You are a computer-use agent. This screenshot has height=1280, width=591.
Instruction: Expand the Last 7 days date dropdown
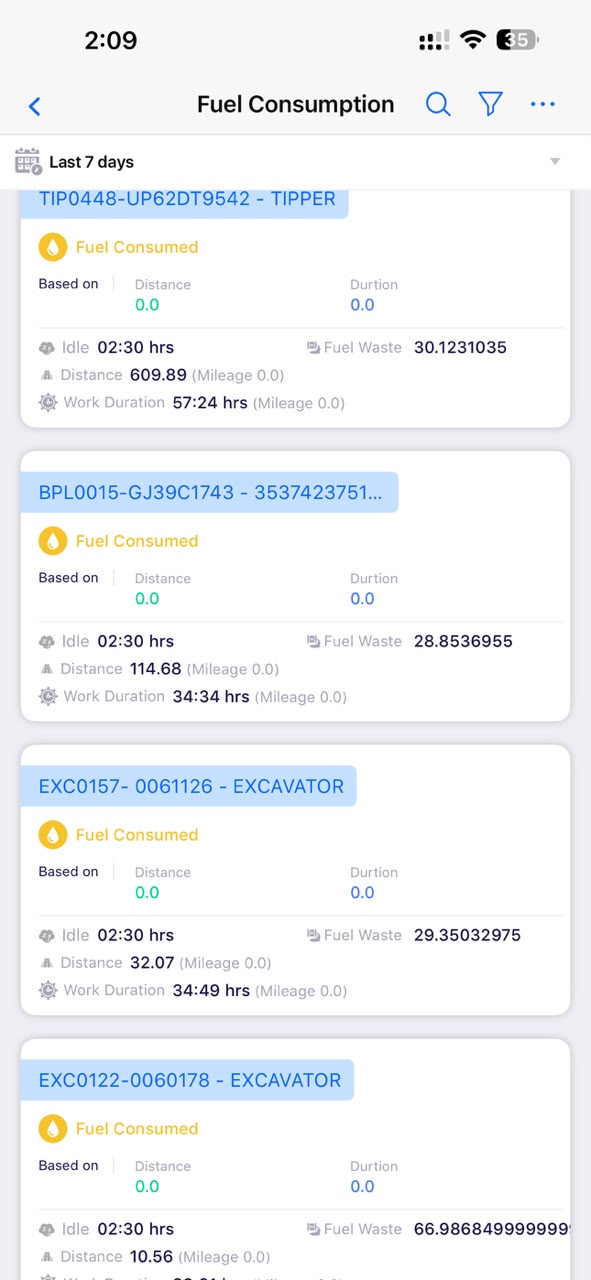click(295, 162)
